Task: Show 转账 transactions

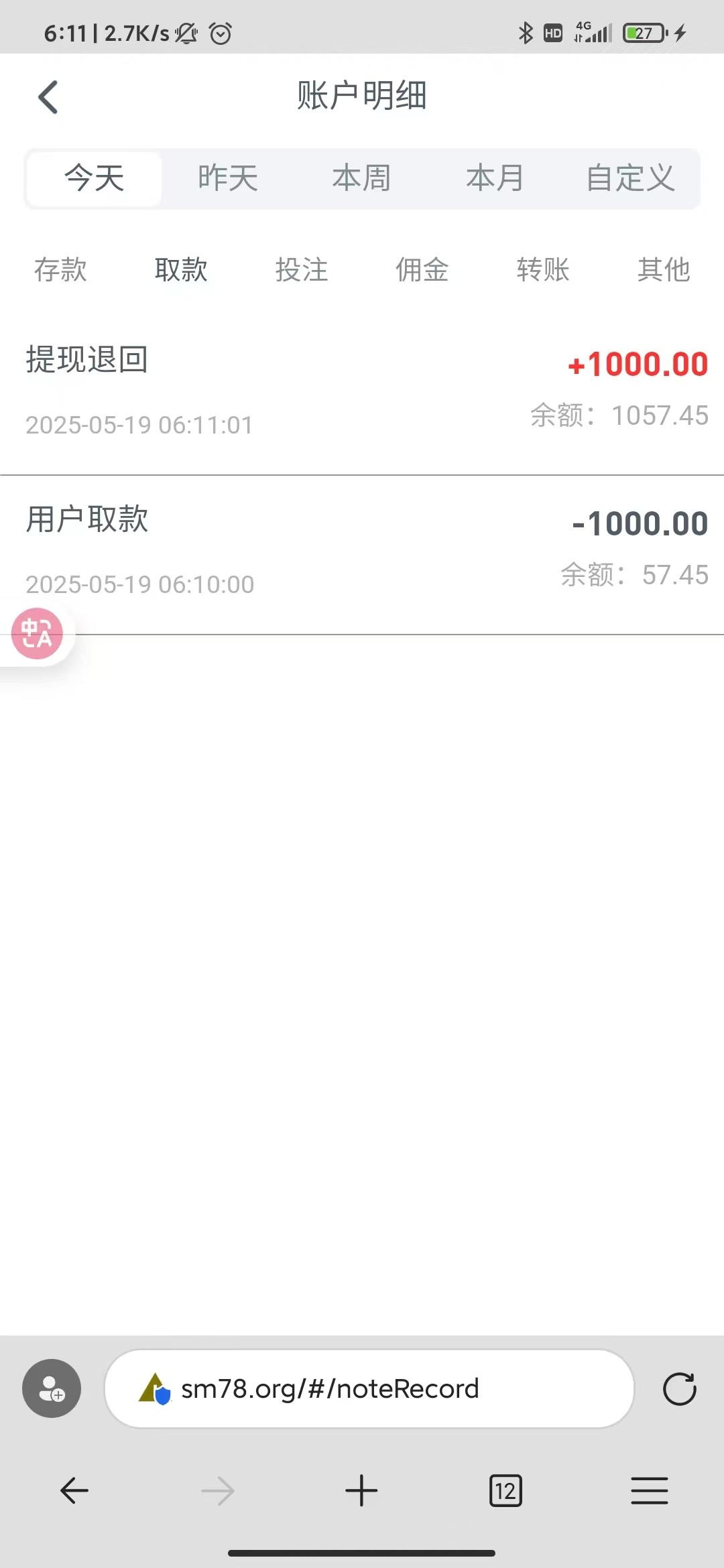Action: click(542, 269)
